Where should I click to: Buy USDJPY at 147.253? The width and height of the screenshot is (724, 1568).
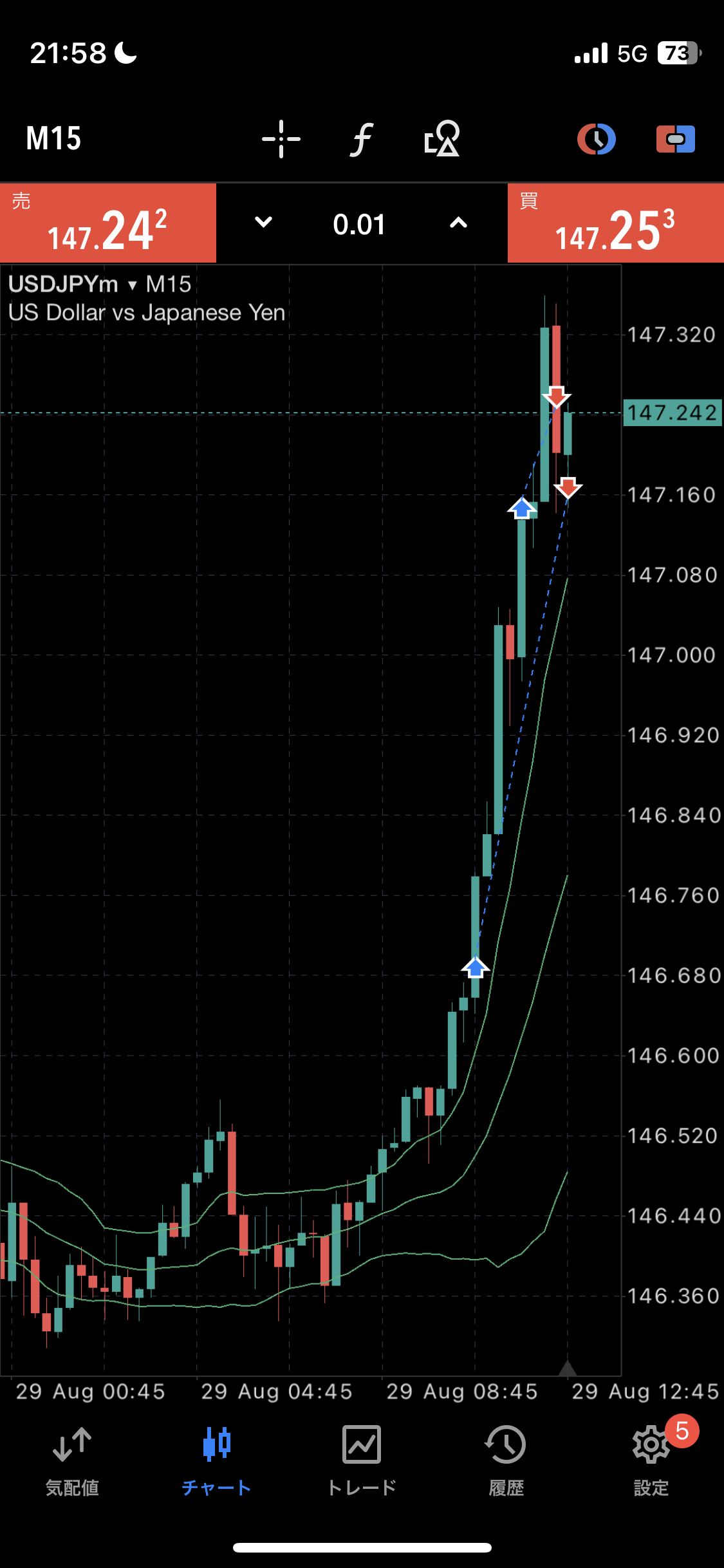click(x=615, y=224)
